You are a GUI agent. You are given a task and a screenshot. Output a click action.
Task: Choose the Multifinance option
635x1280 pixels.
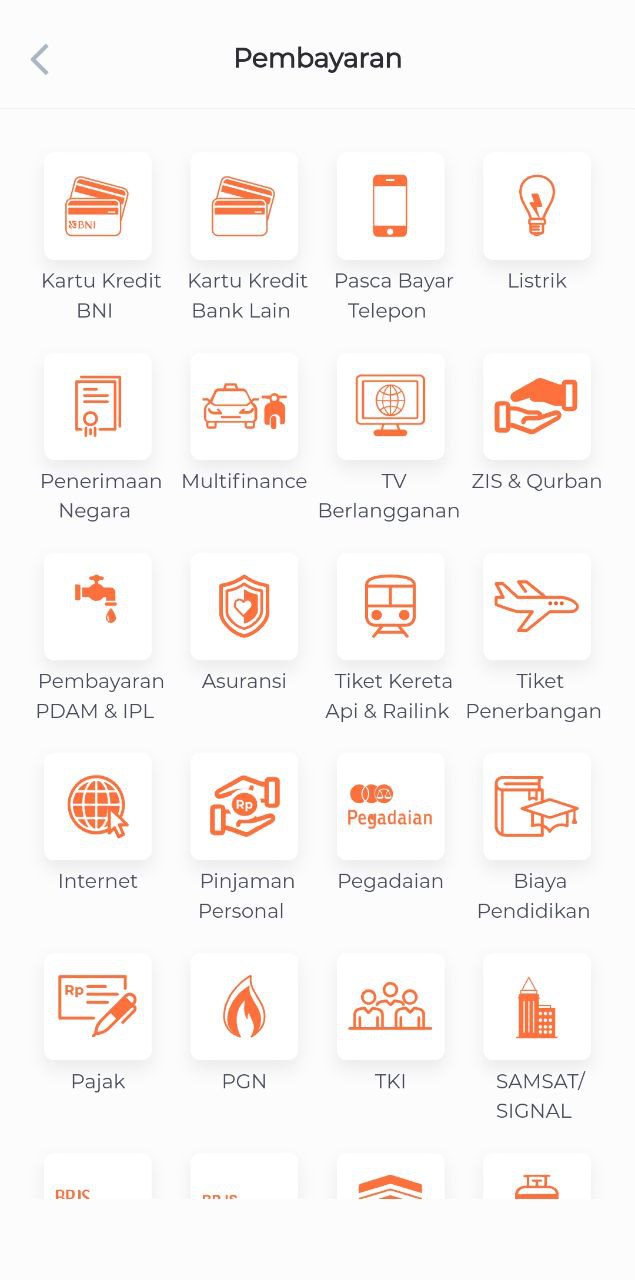pos(244,406)
